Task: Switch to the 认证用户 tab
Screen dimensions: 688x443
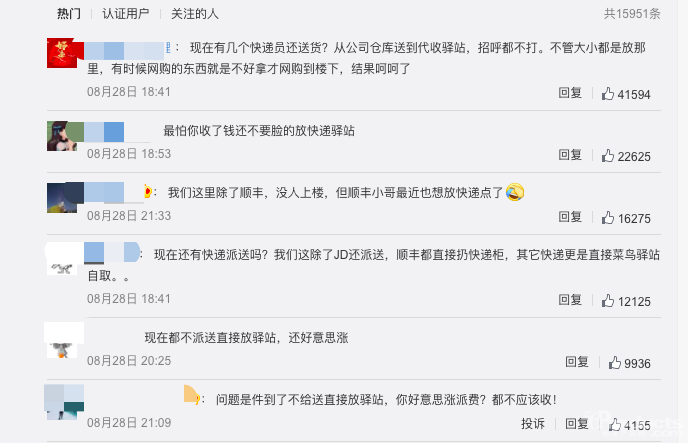Action: click(125, 14)
